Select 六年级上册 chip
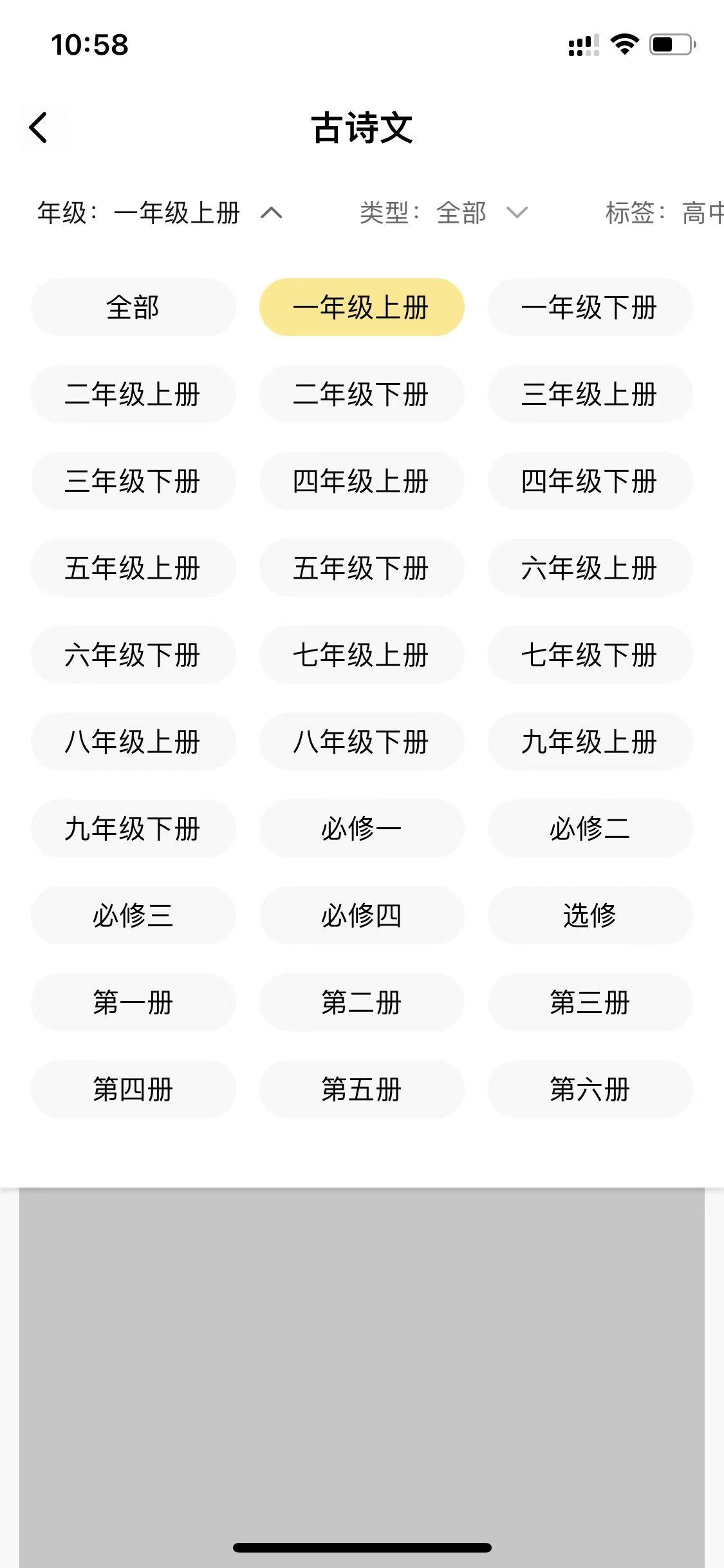The height and width of the screenshot is (1568, 724). [x=590, y=568]
